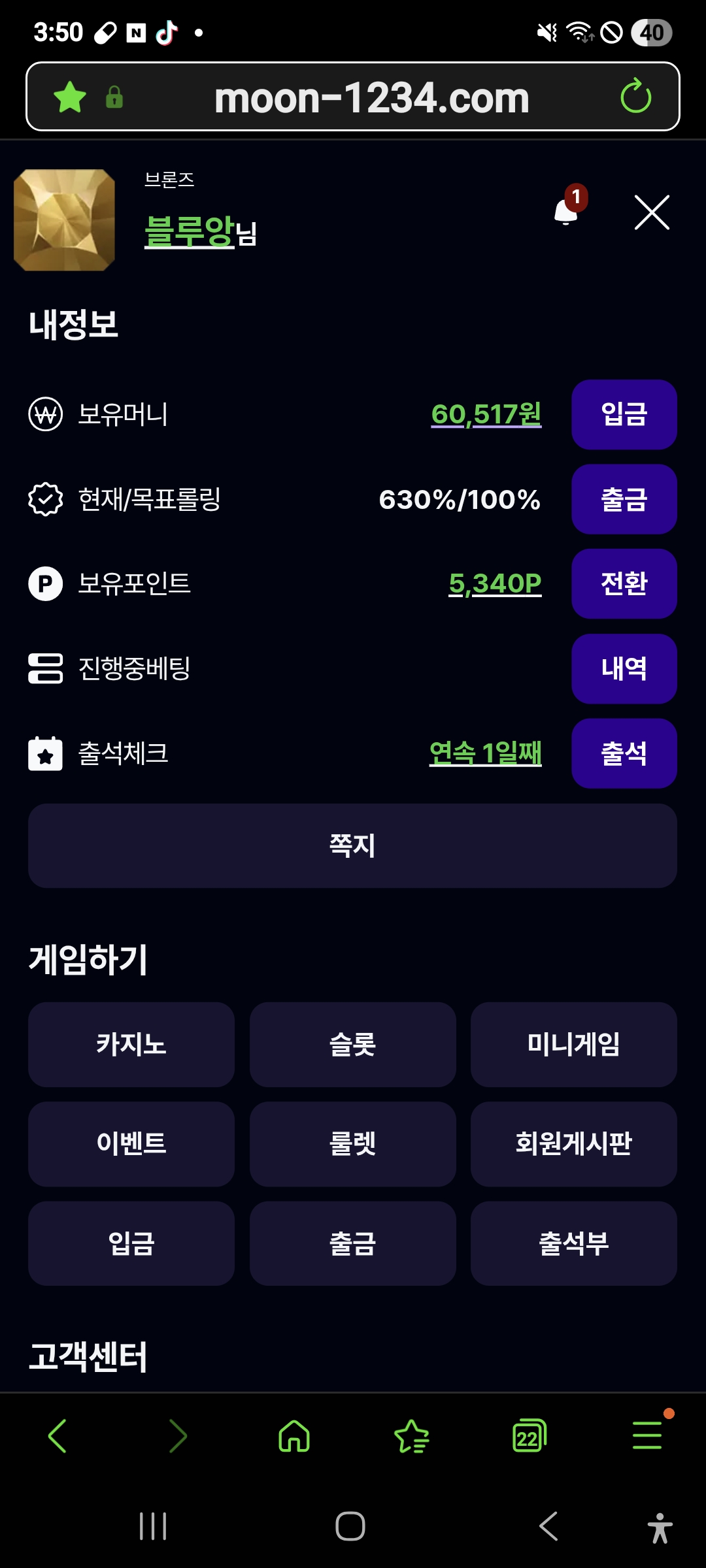Go to 미니게임
The image size is (706, 1568).
point(573,1044)
